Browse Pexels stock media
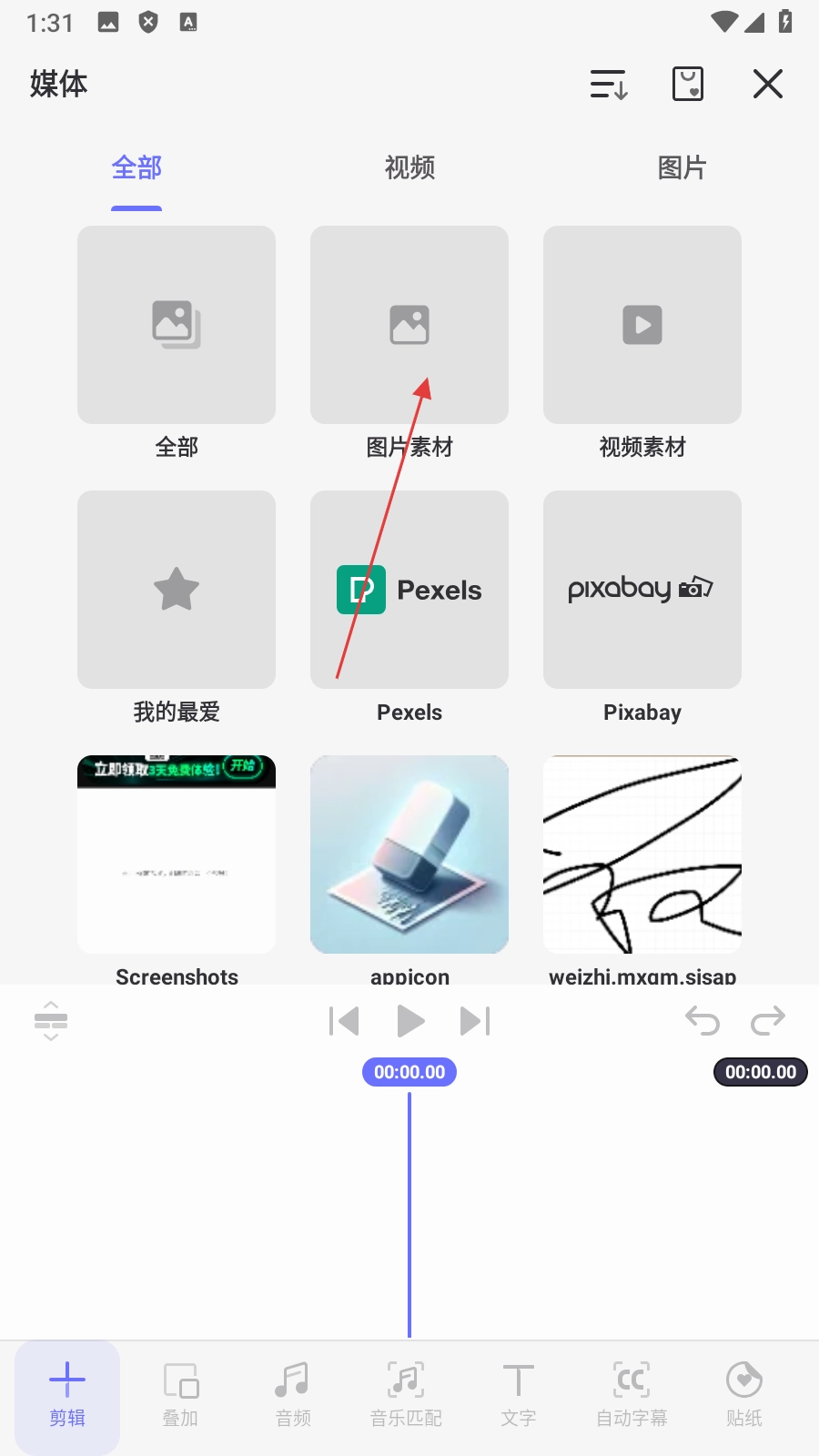 point(409,590)
